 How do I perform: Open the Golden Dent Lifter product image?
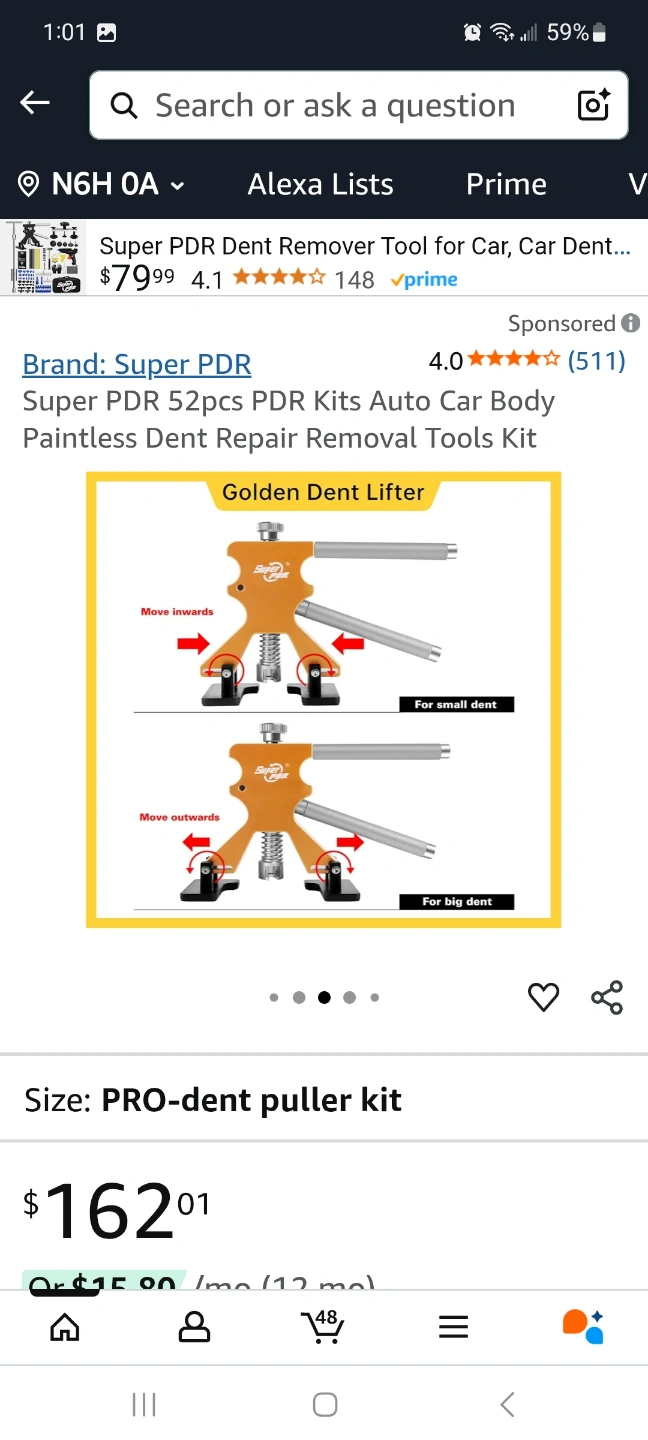(323, 700)
